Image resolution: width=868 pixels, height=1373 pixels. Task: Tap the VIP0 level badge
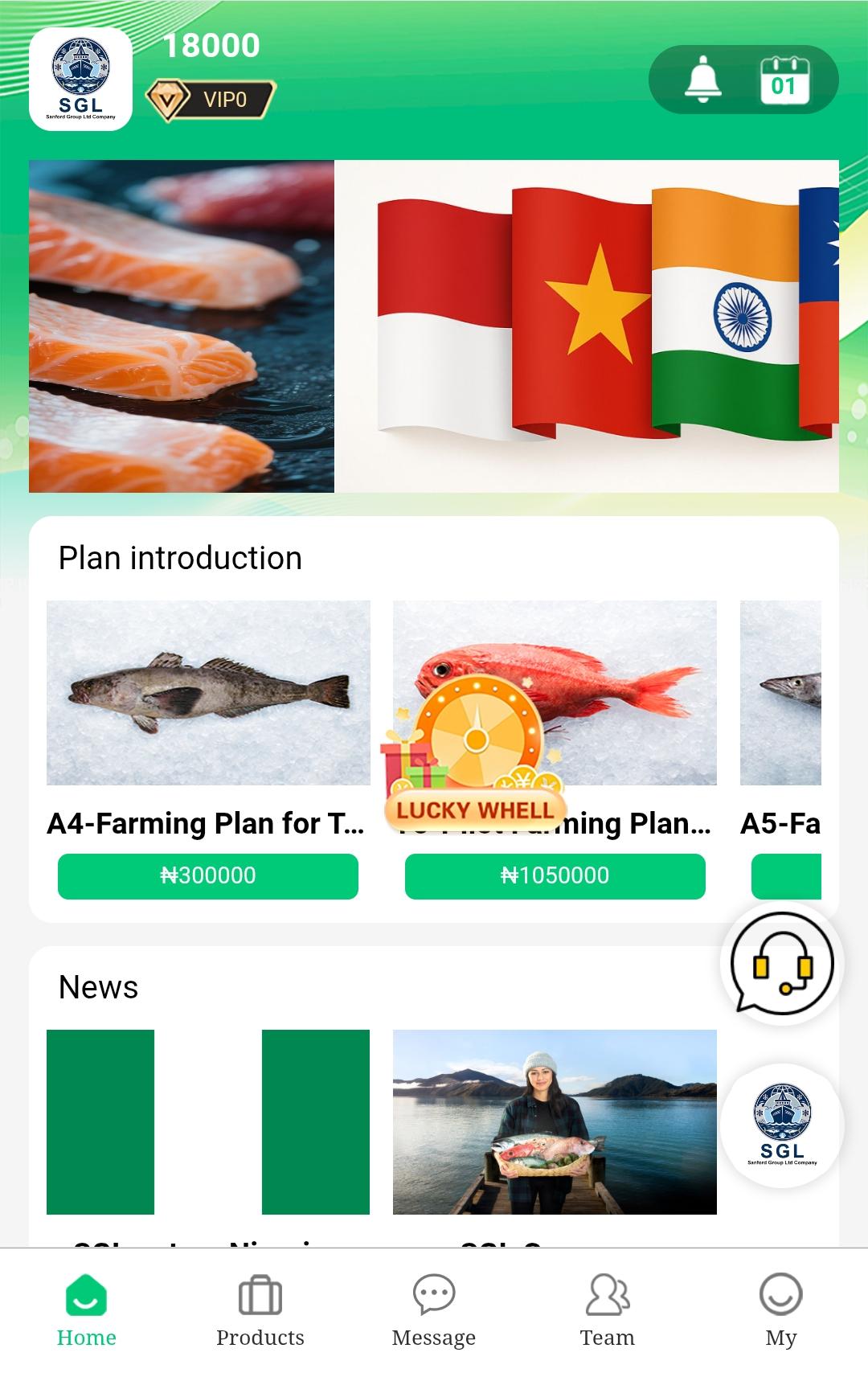(211, 100)
